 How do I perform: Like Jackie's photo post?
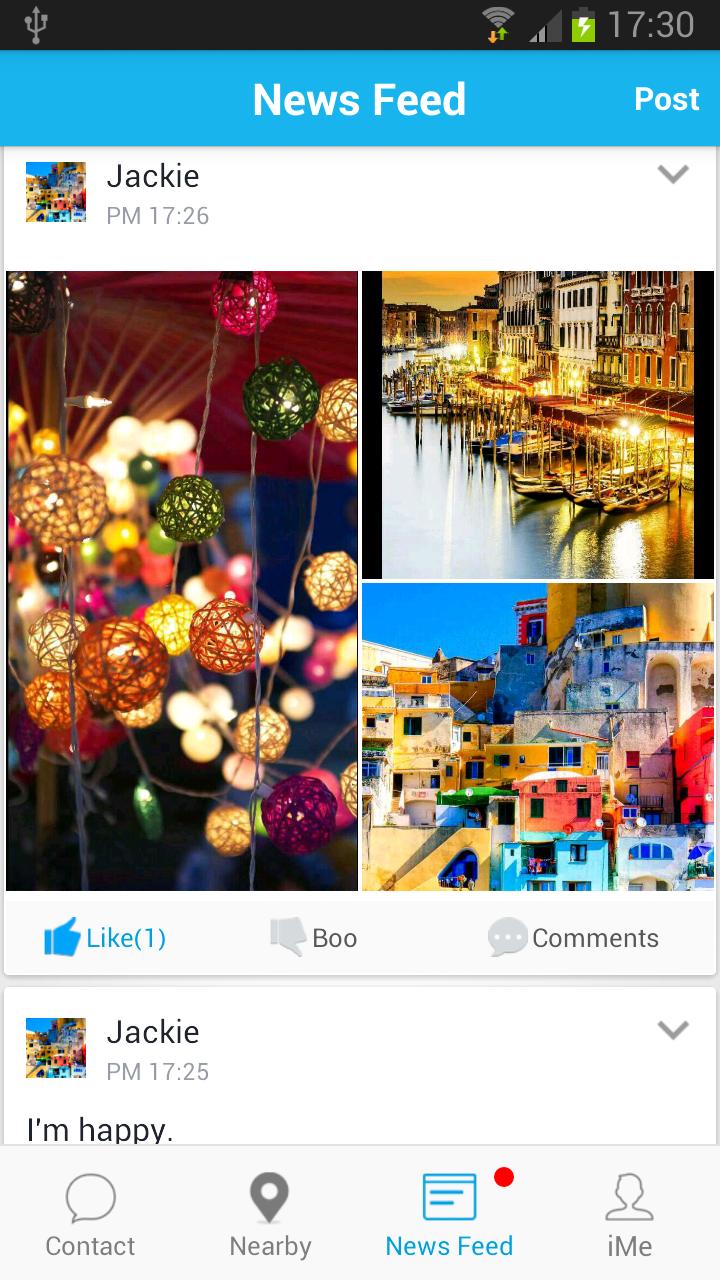click(x=105, y=938)
